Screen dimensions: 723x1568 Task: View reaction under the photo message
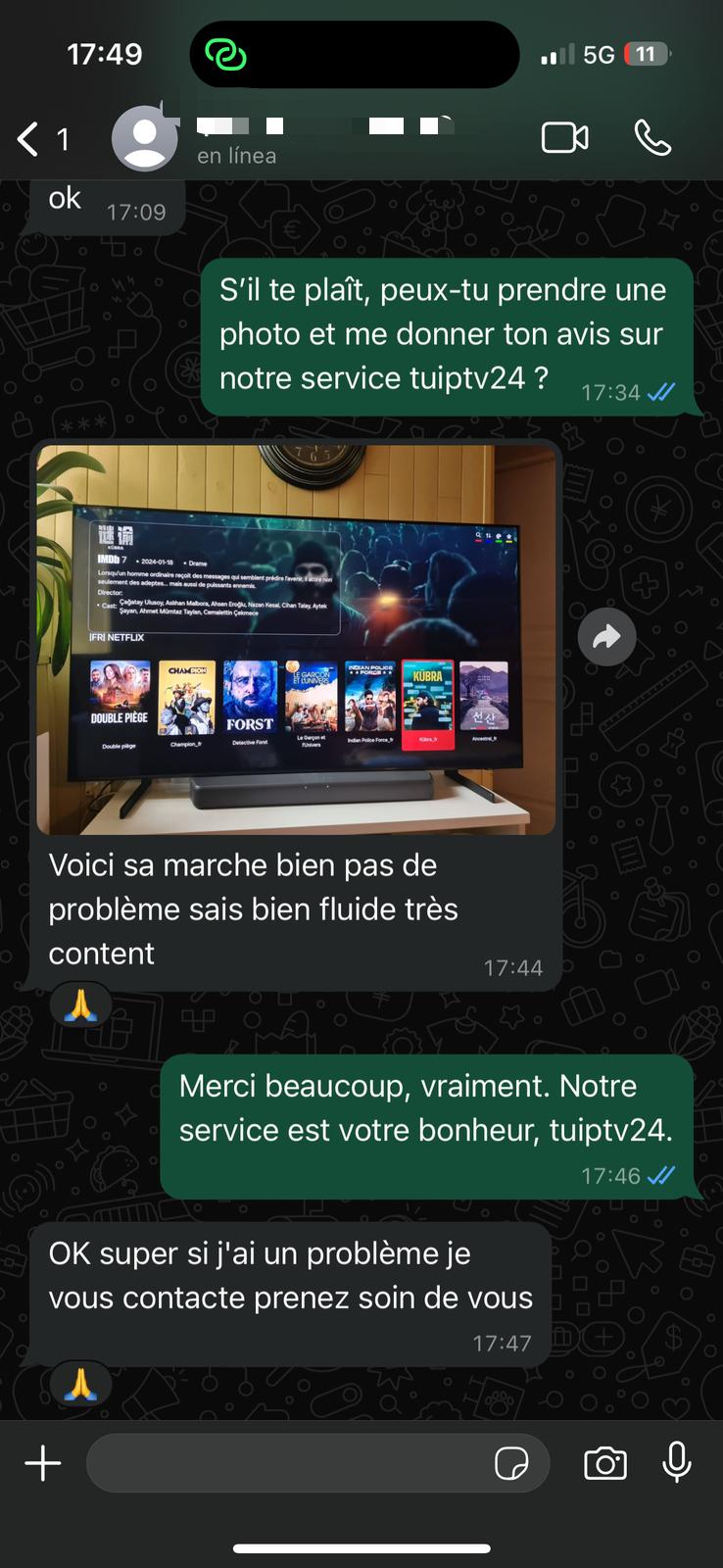80,1006
